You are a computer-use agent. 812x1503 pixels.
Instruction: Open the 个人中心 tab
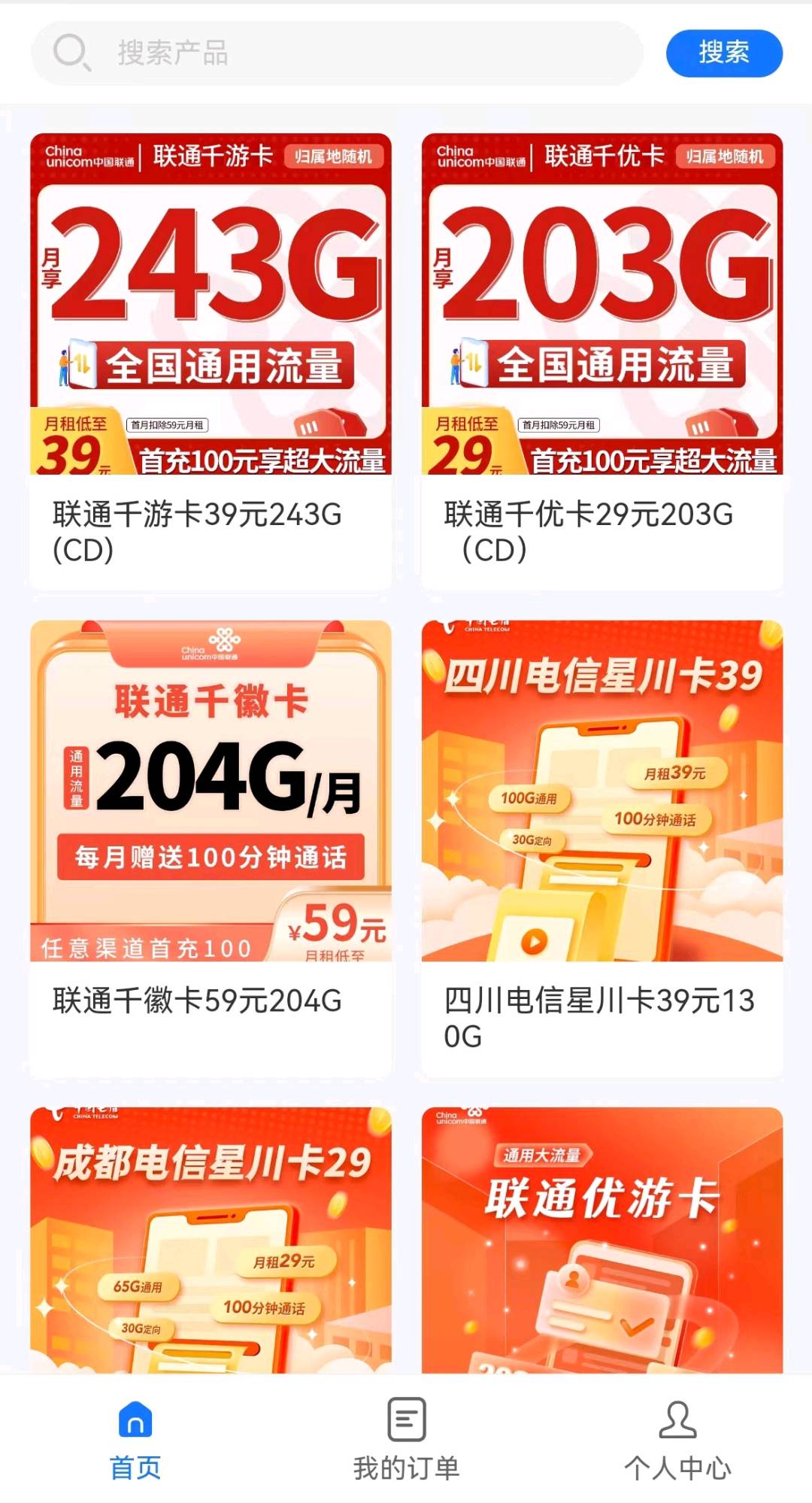677,1439
